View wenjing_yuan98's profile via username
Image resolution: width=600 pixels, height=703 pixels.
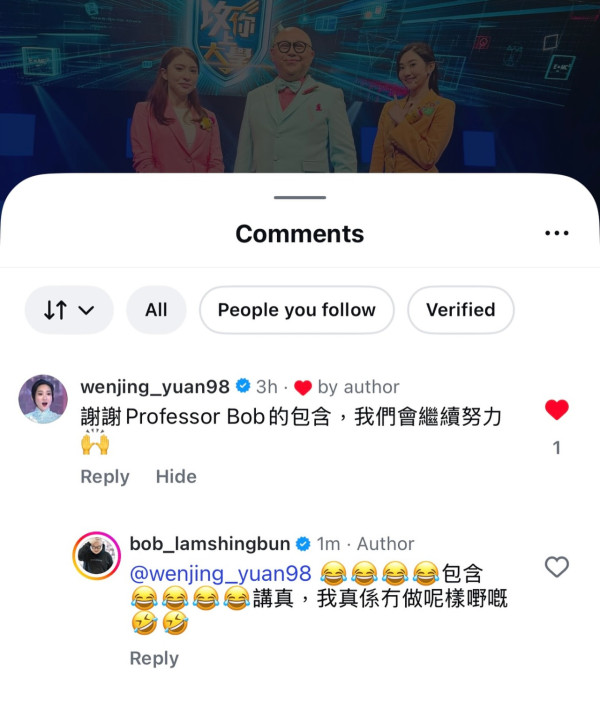click(x=154, y=387)
